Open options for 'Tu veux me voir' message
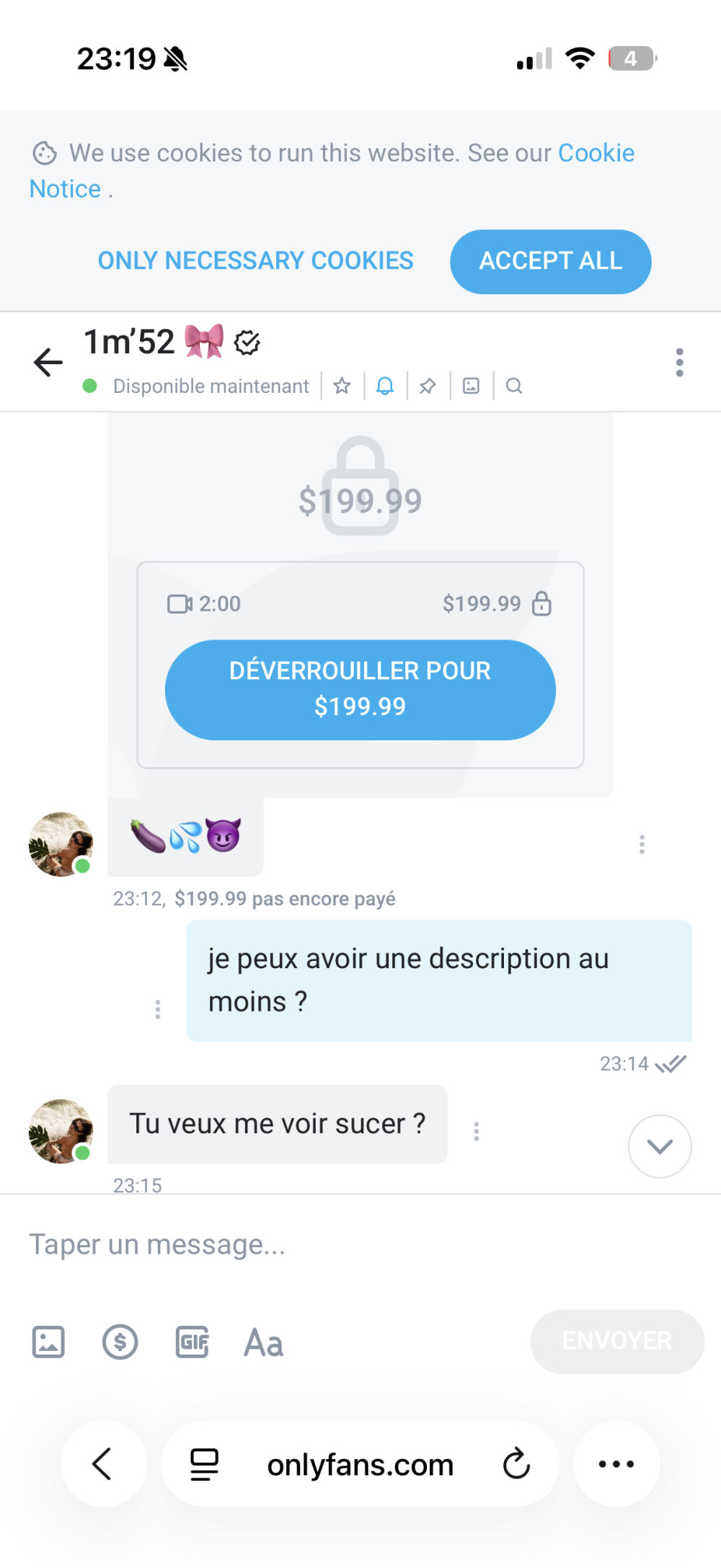The image size is (721, 1568). [x=476, y=1131]
